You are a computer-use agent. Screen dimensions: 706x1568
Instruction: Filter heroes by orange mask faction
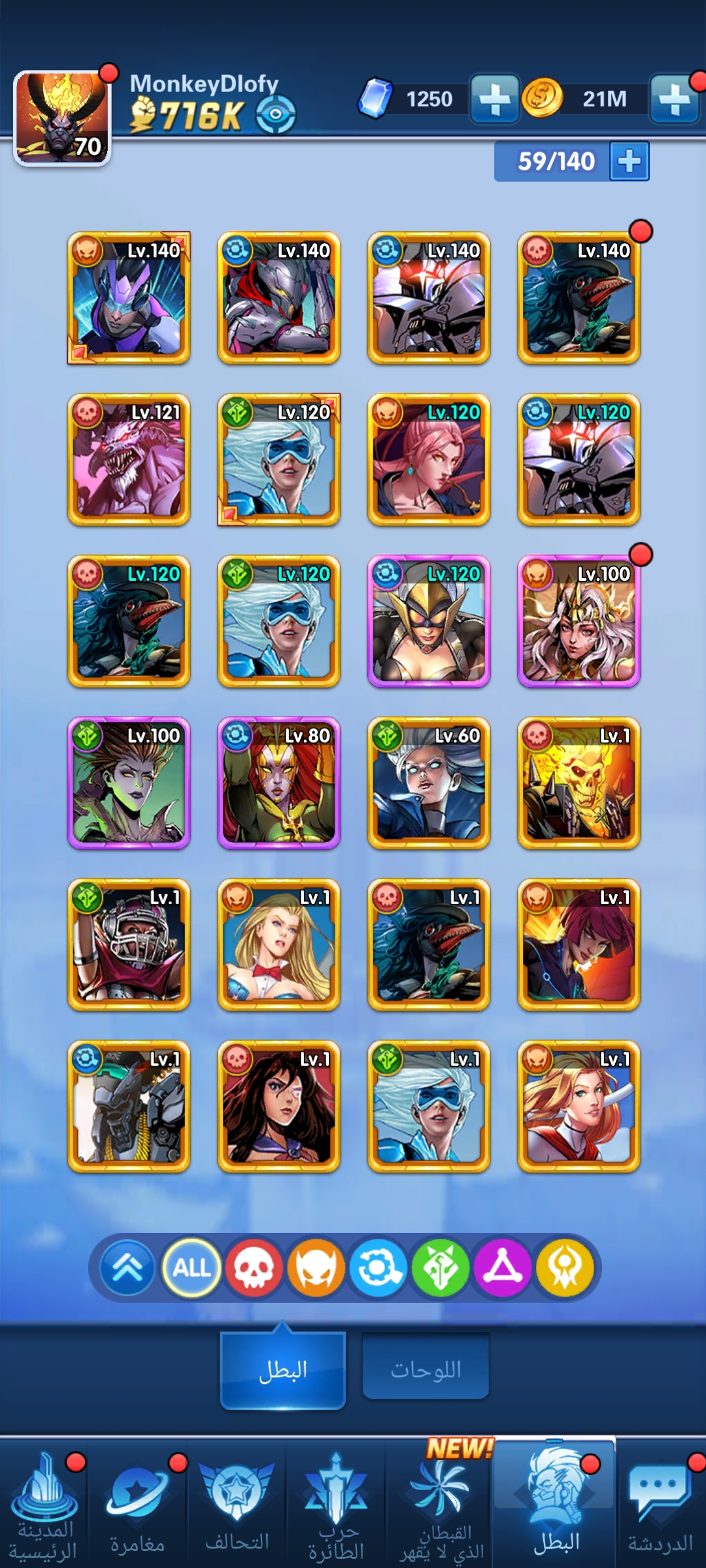[x=316, y=1268]
